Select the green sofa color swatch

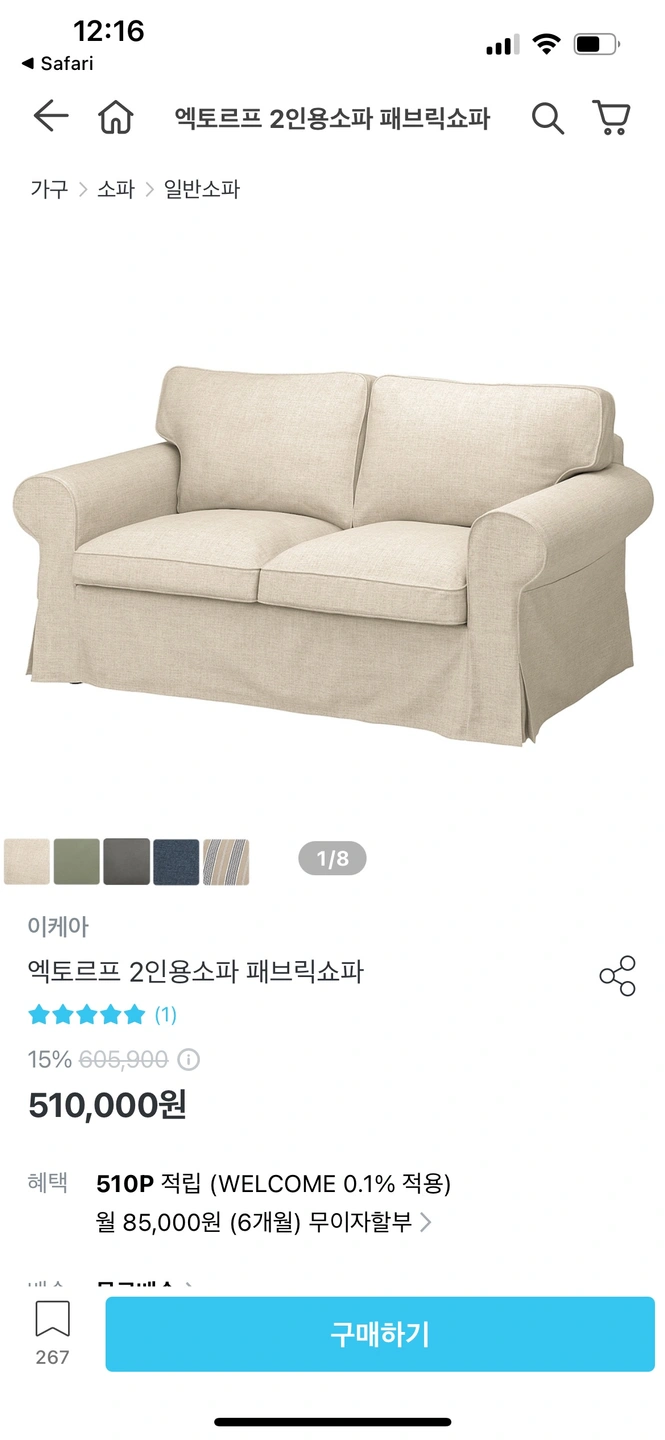click(x=77, y=861)
